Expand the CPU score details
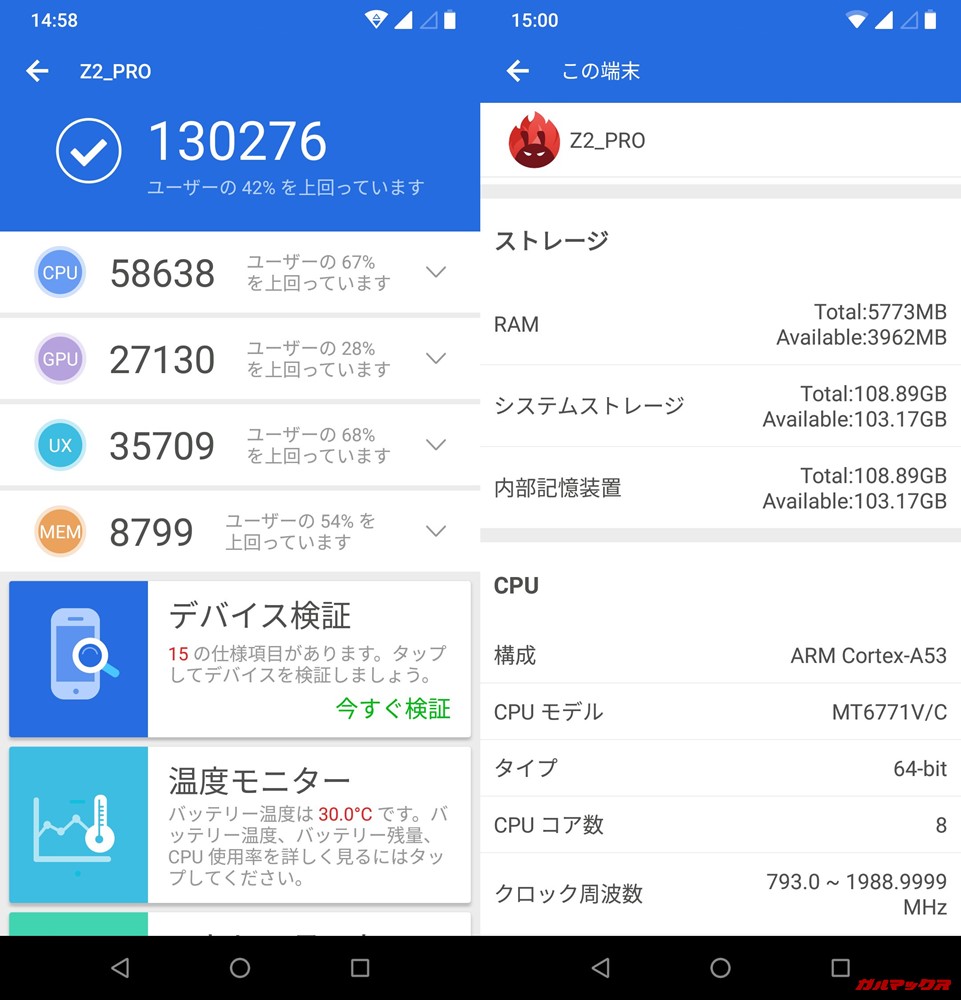Viewport: 961px width, 1000px height. [435, 272]
